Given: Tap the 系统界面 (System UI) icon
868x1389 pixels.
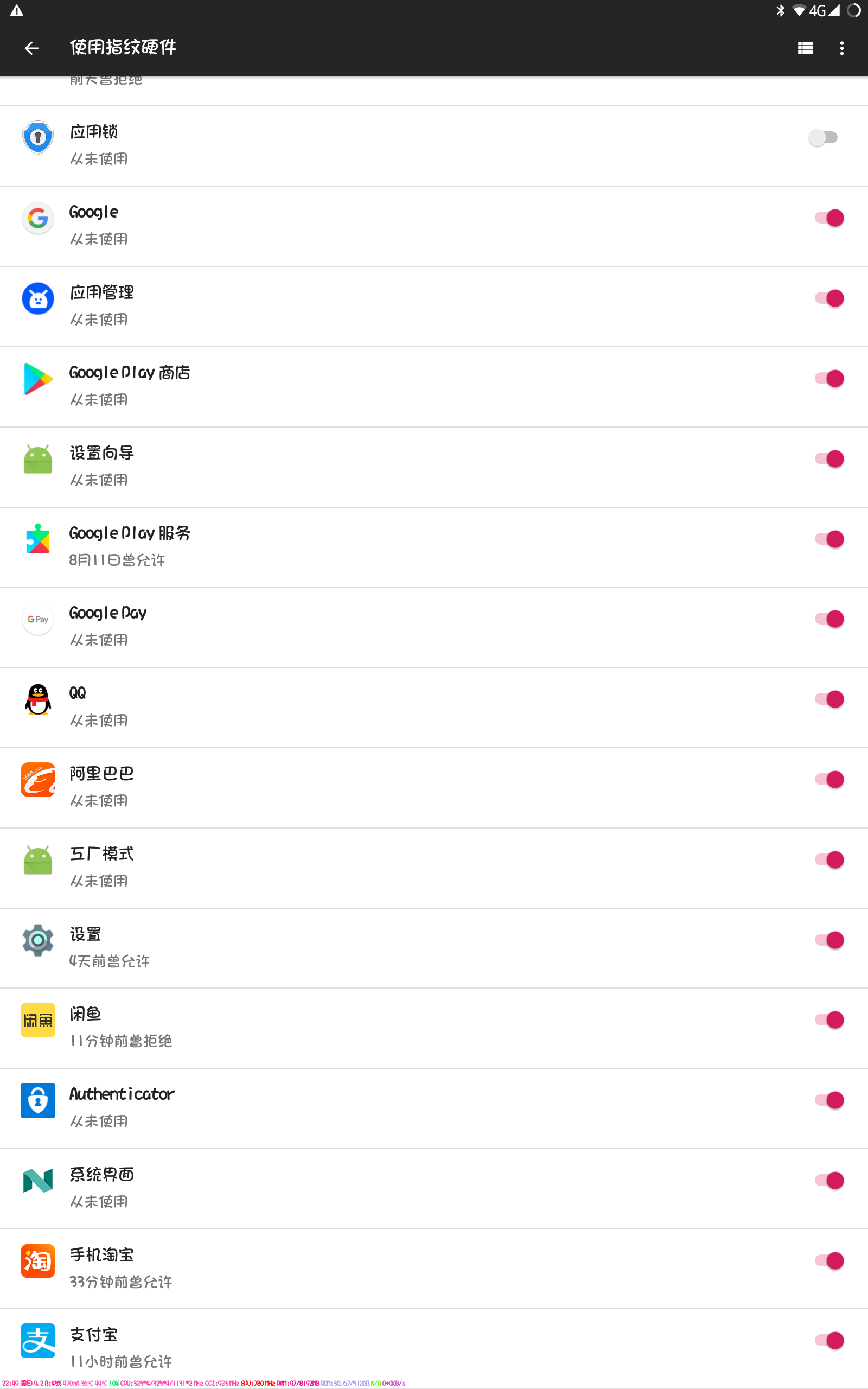Looking at the screenshot, I should 37,1181.
